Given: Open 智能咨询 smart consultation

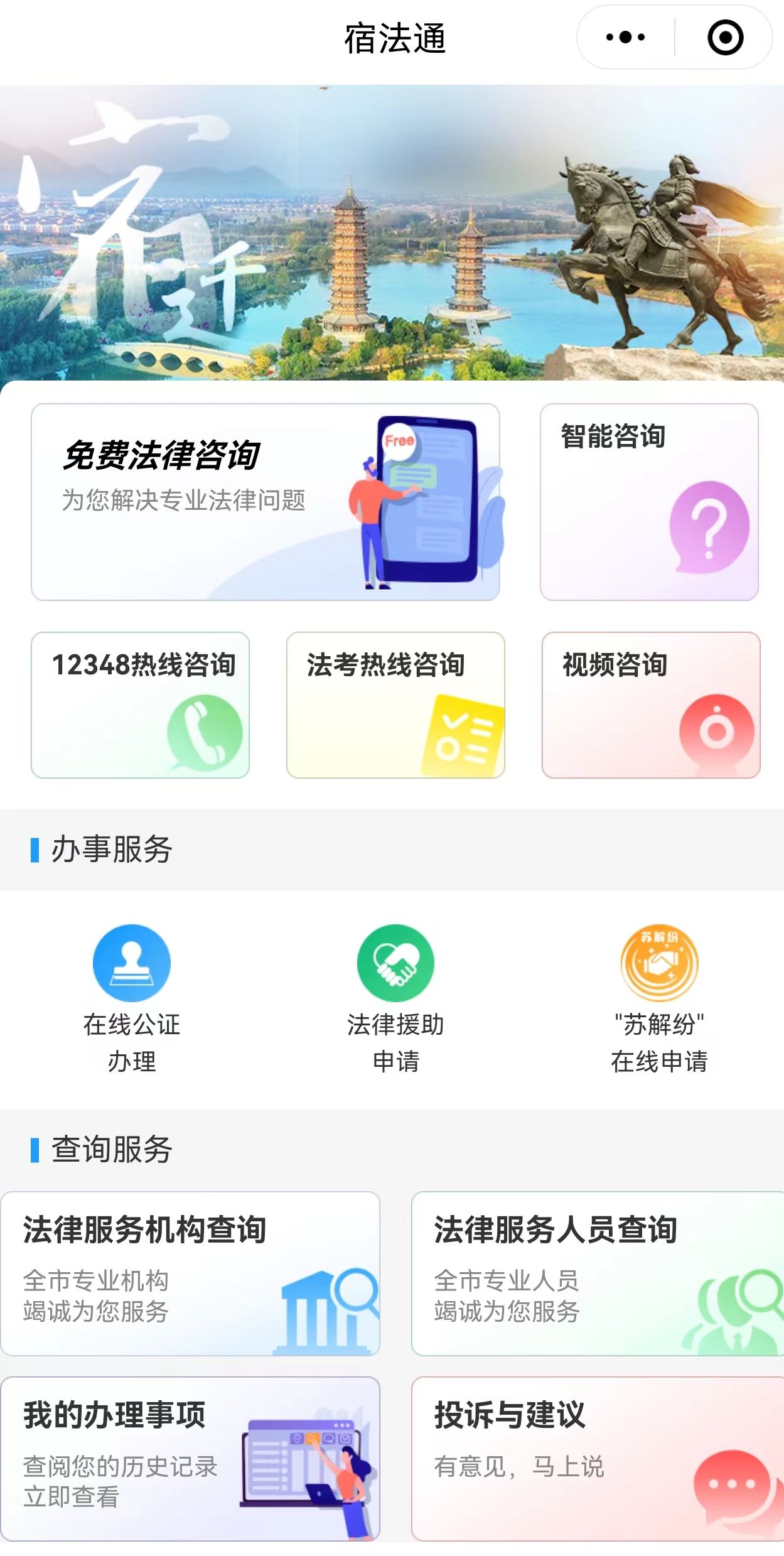Looking at the screenshot, I should click(x=649, y=502).
